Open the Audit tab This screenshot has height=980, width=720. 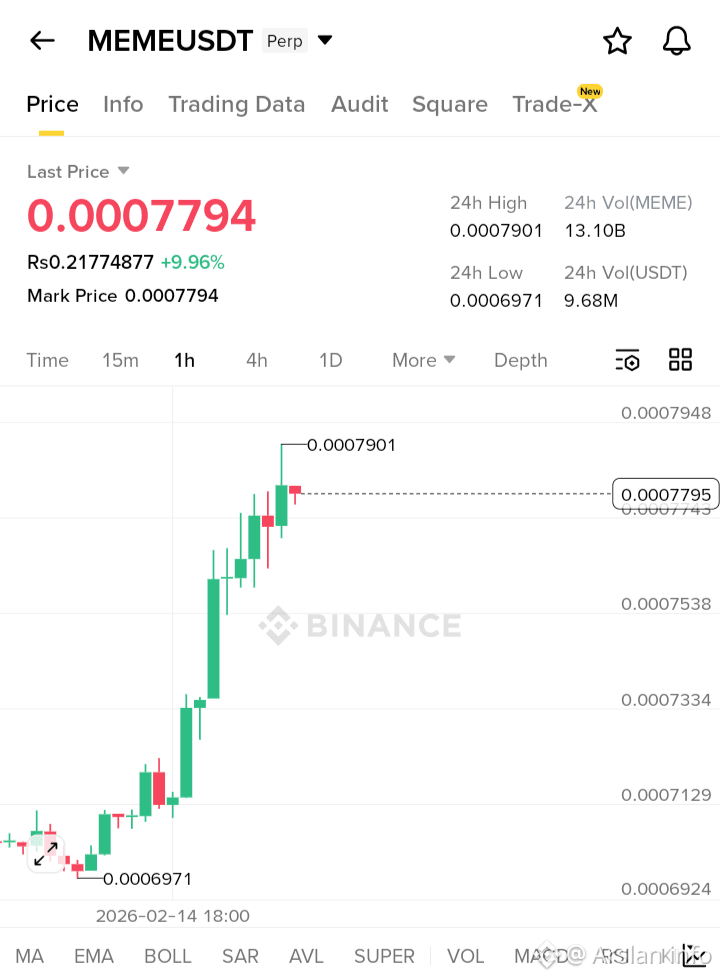359,104
